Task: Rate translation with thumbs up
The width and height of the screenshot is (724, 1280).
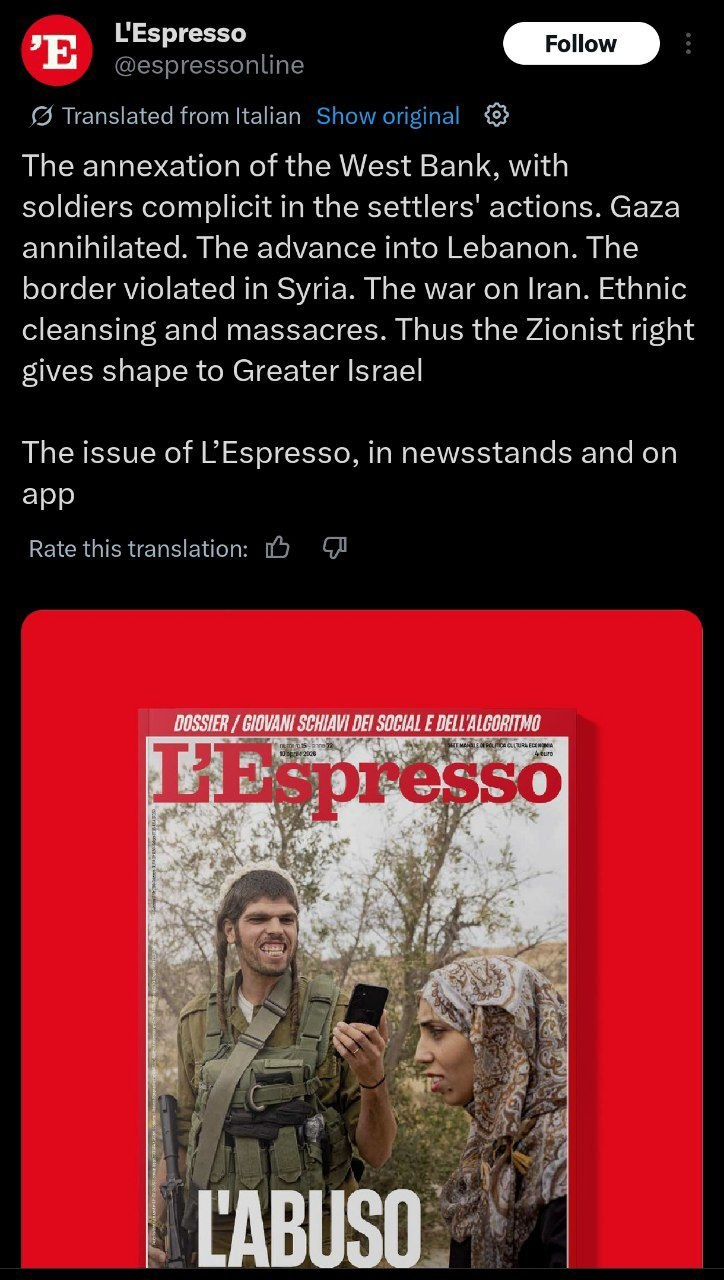Action: (278, 548)
